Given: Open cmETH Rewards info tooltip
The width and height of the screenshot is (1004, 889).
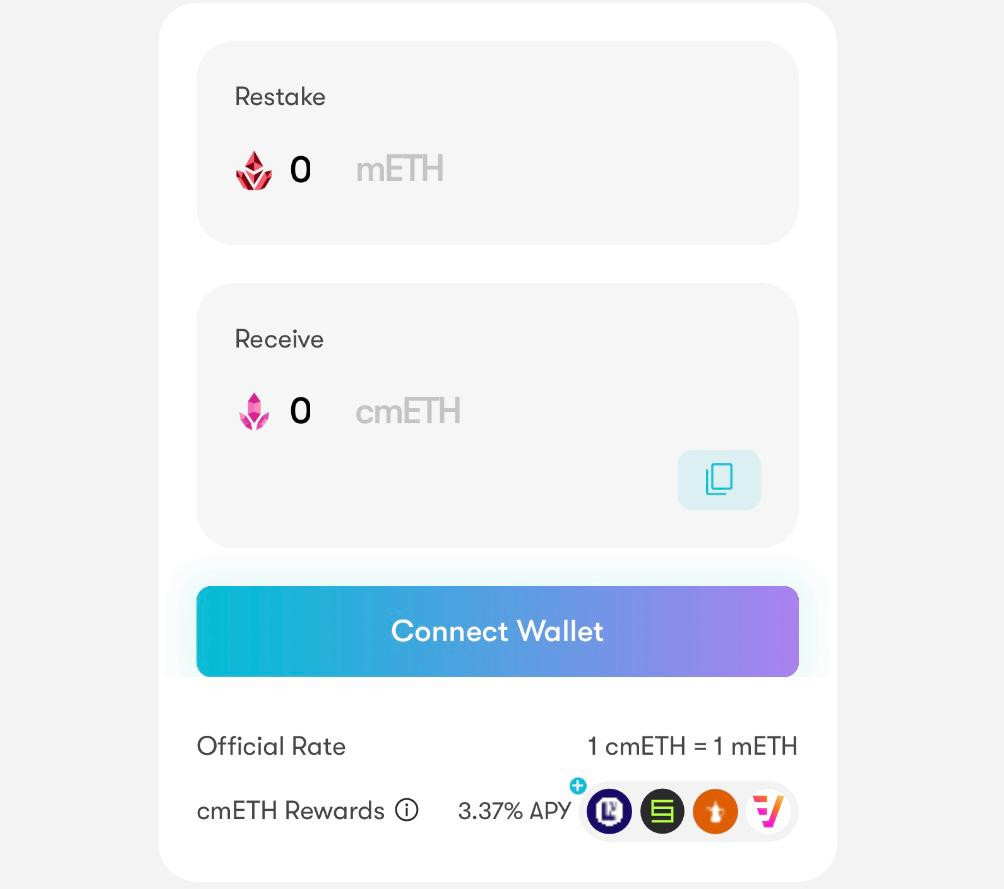Looking at the screenshot, I should [x=407, y=810].
